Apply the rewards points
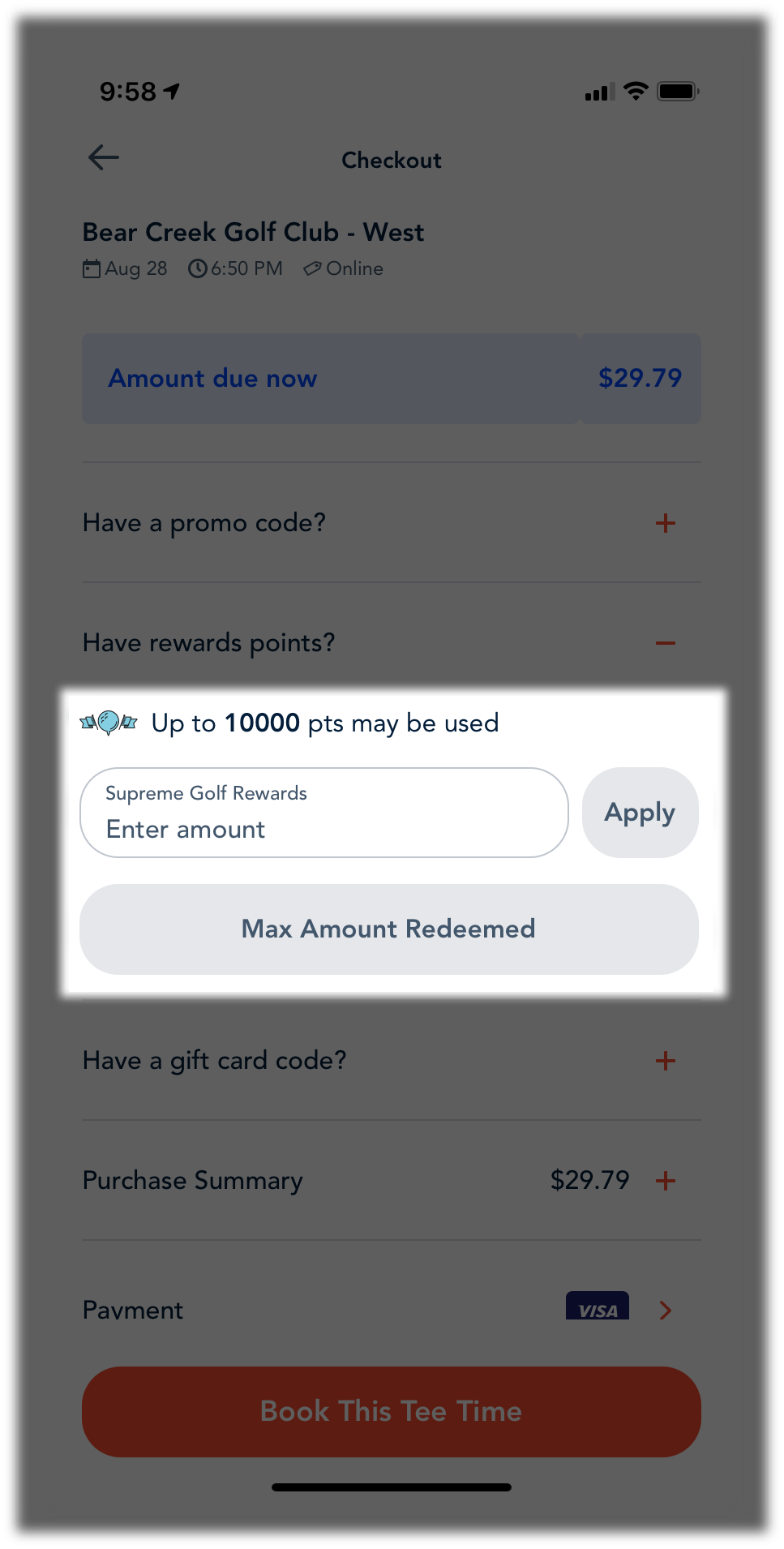784x1549 pixels. click(640, 813)
